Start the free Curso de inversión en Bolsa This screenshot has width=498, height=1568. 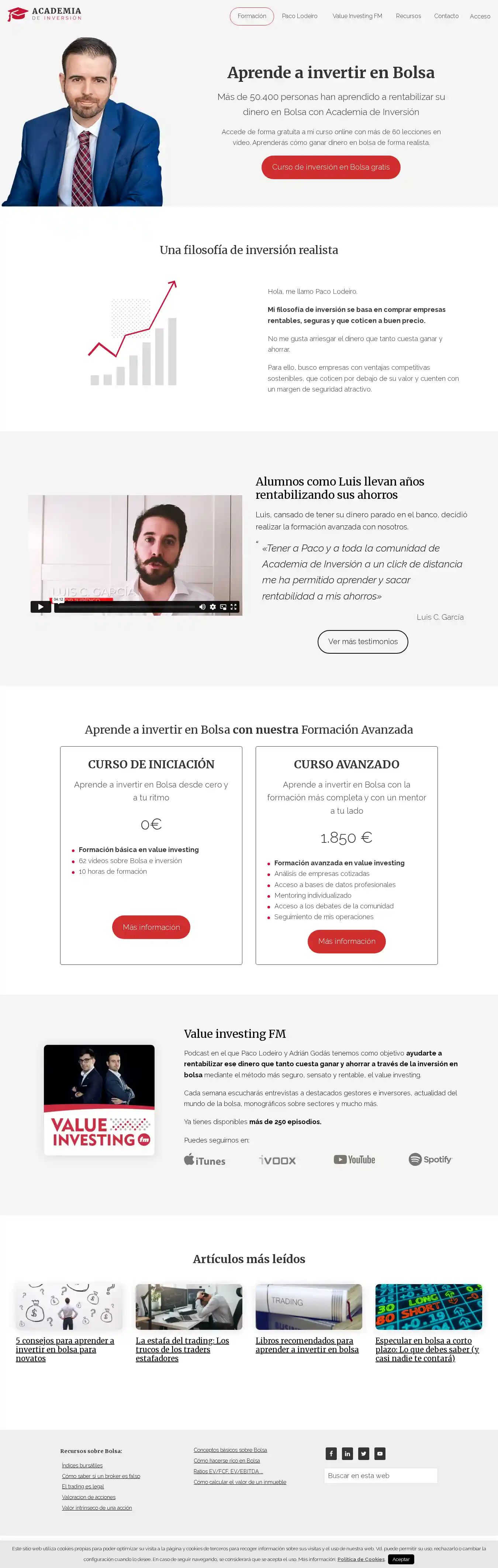[x=331, y=167]
